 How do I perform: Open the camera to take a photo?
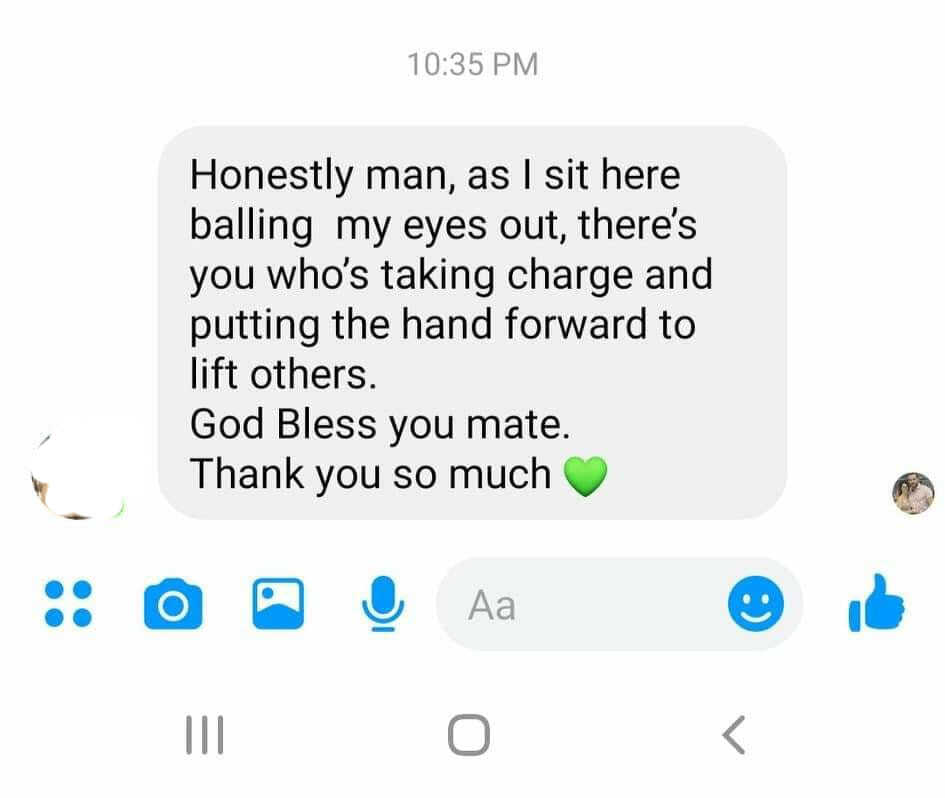point(173,605)
